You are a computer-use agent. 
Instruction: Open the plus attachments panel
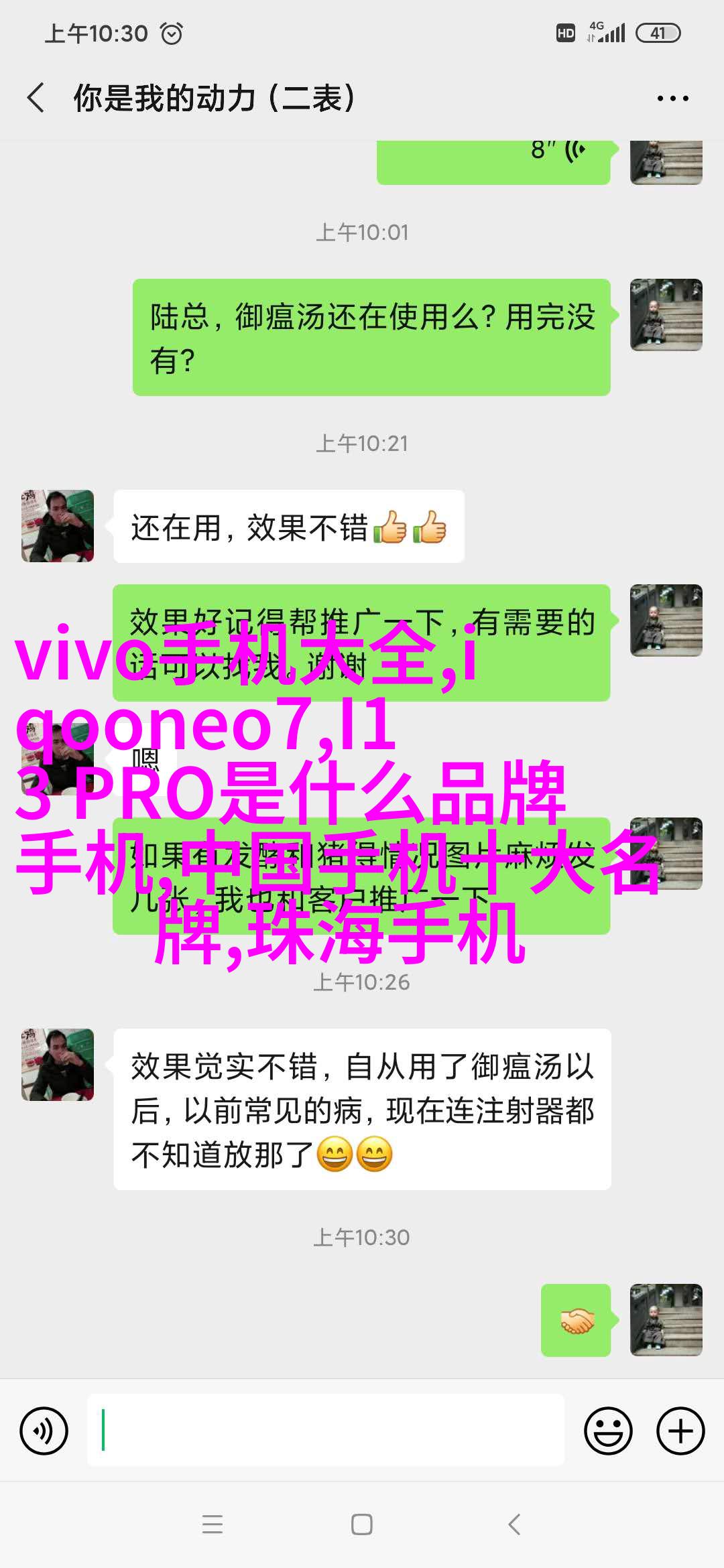pos(680,1431)
